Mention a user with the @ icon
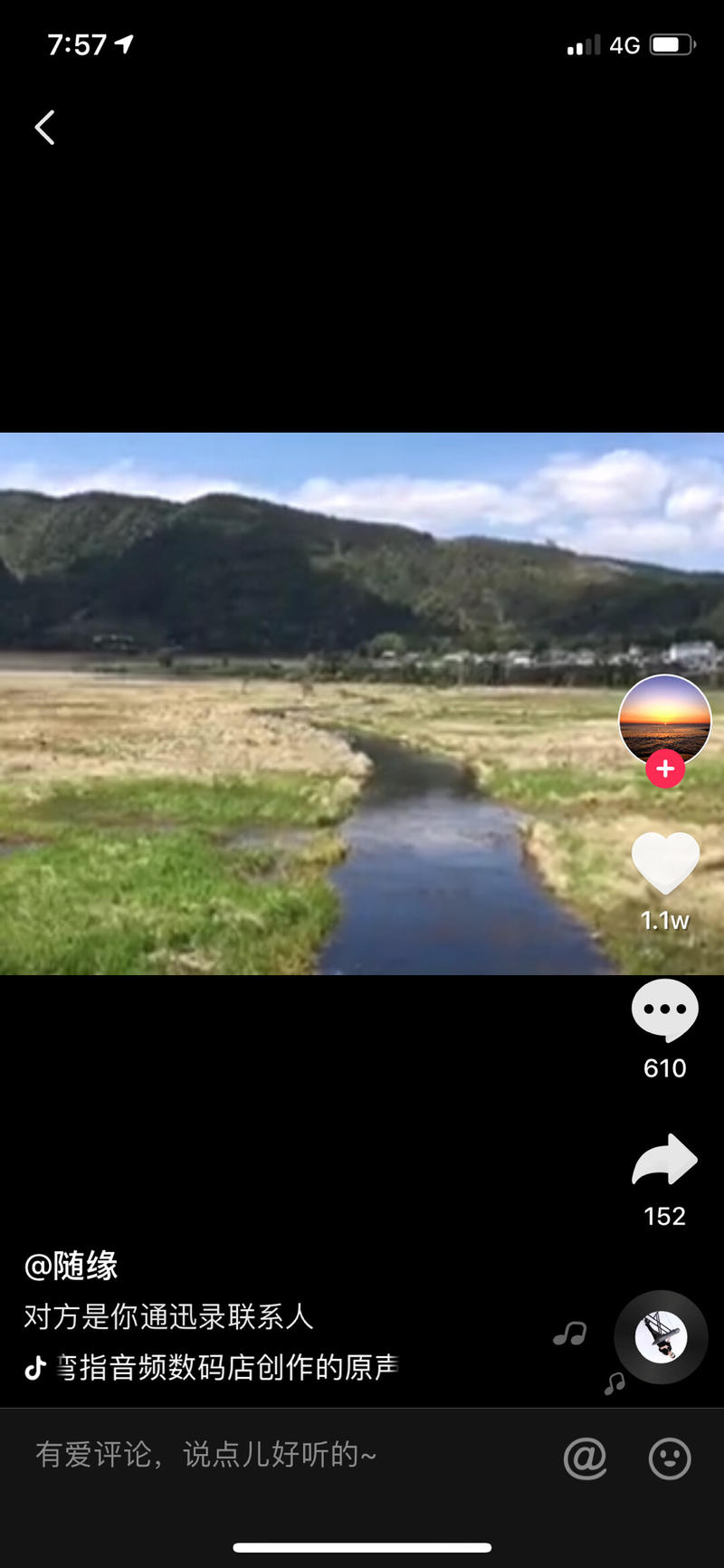Screen dimensions: 724x1568 [585, 1458]
